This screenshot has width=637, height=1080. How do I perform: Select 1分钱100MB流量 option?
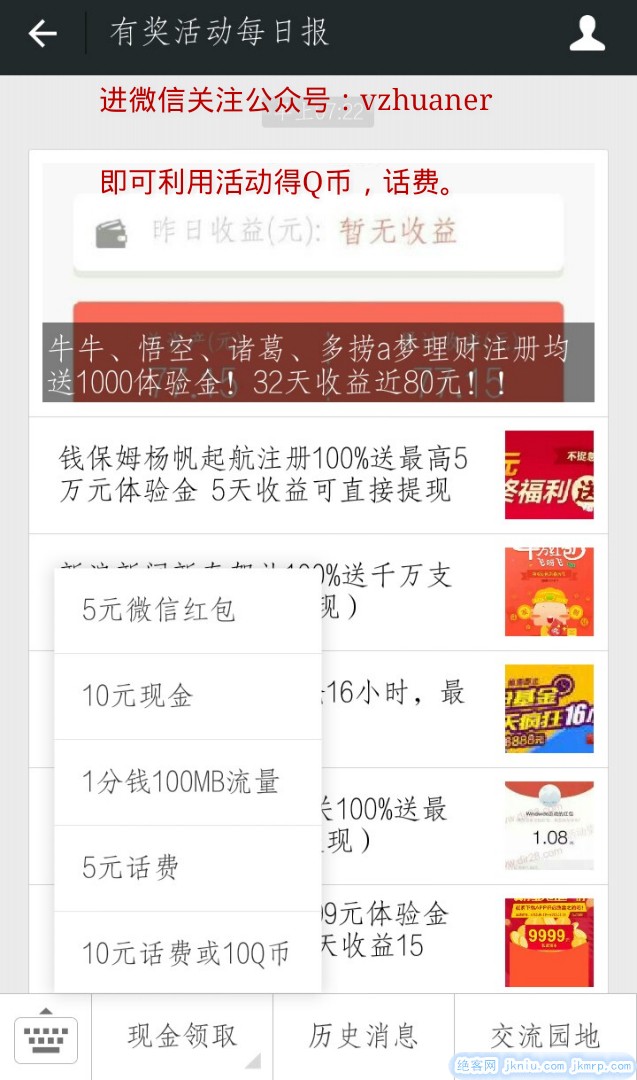coord(188,782)
